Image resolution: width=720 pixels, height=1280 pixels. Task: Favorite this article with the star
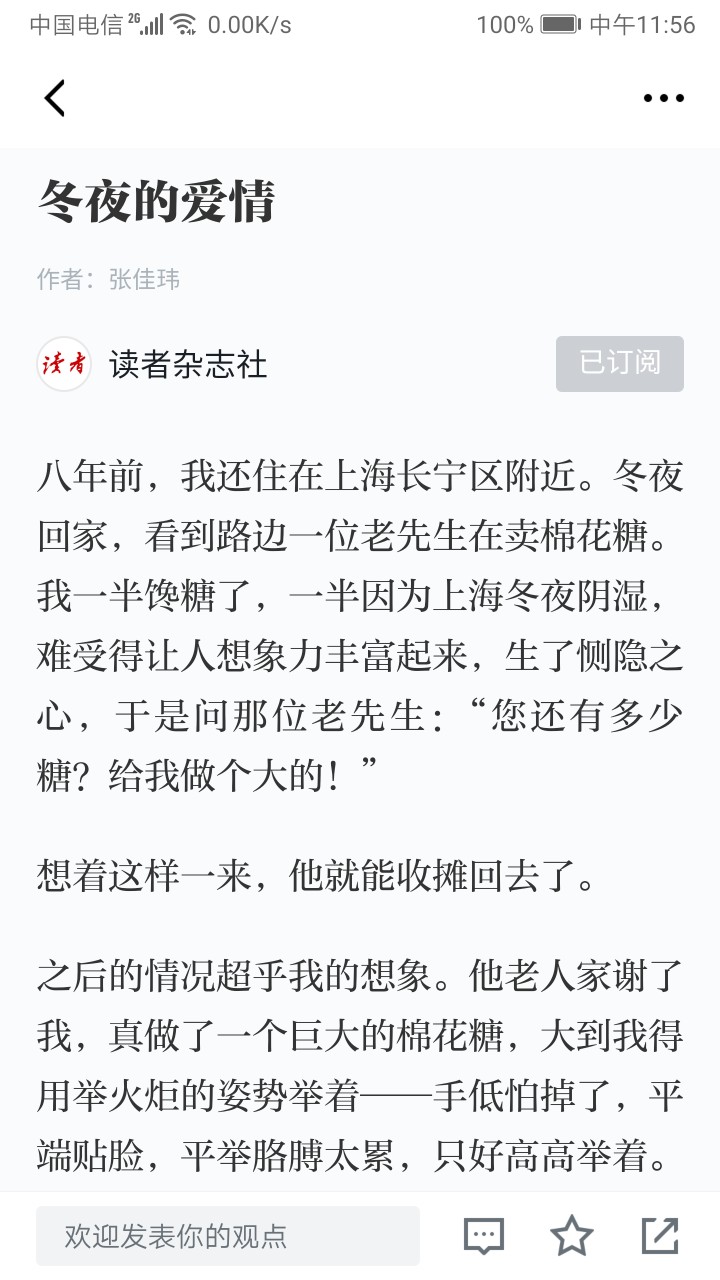(572, 1236)
